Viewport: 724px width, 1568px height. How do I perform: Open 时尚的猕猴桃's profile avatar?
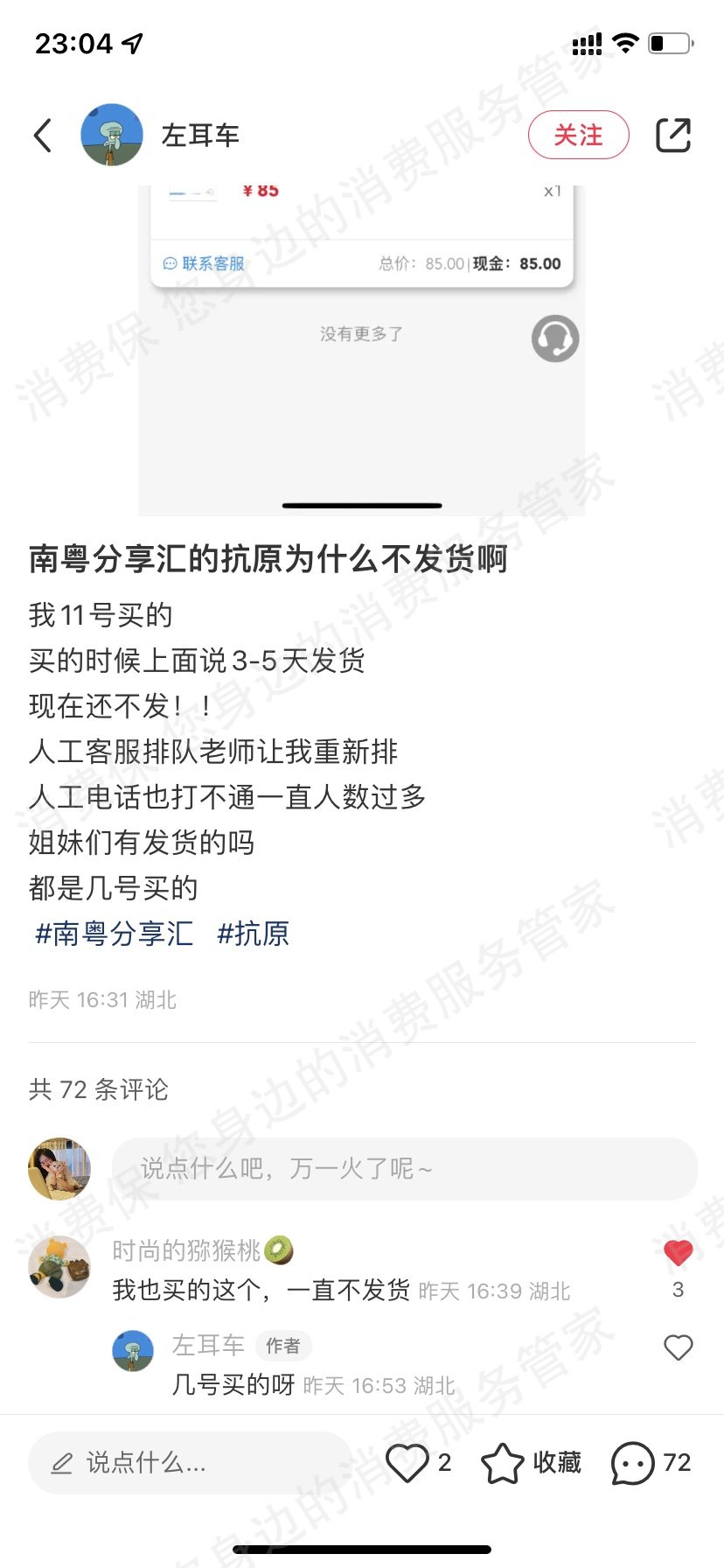point(59,1266)
